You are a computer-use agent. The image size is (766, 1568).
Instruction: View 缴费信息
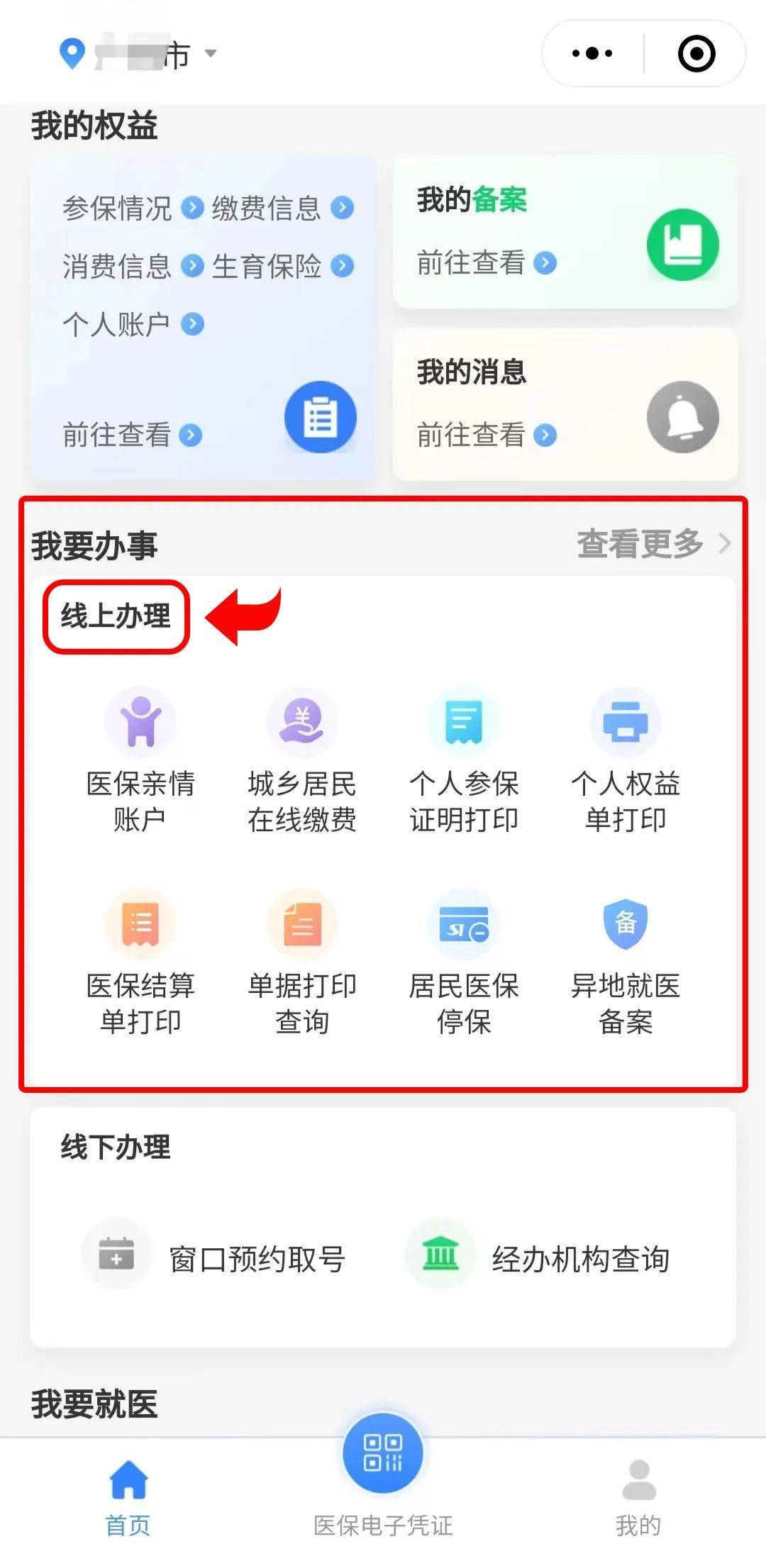tap(282, 208)
